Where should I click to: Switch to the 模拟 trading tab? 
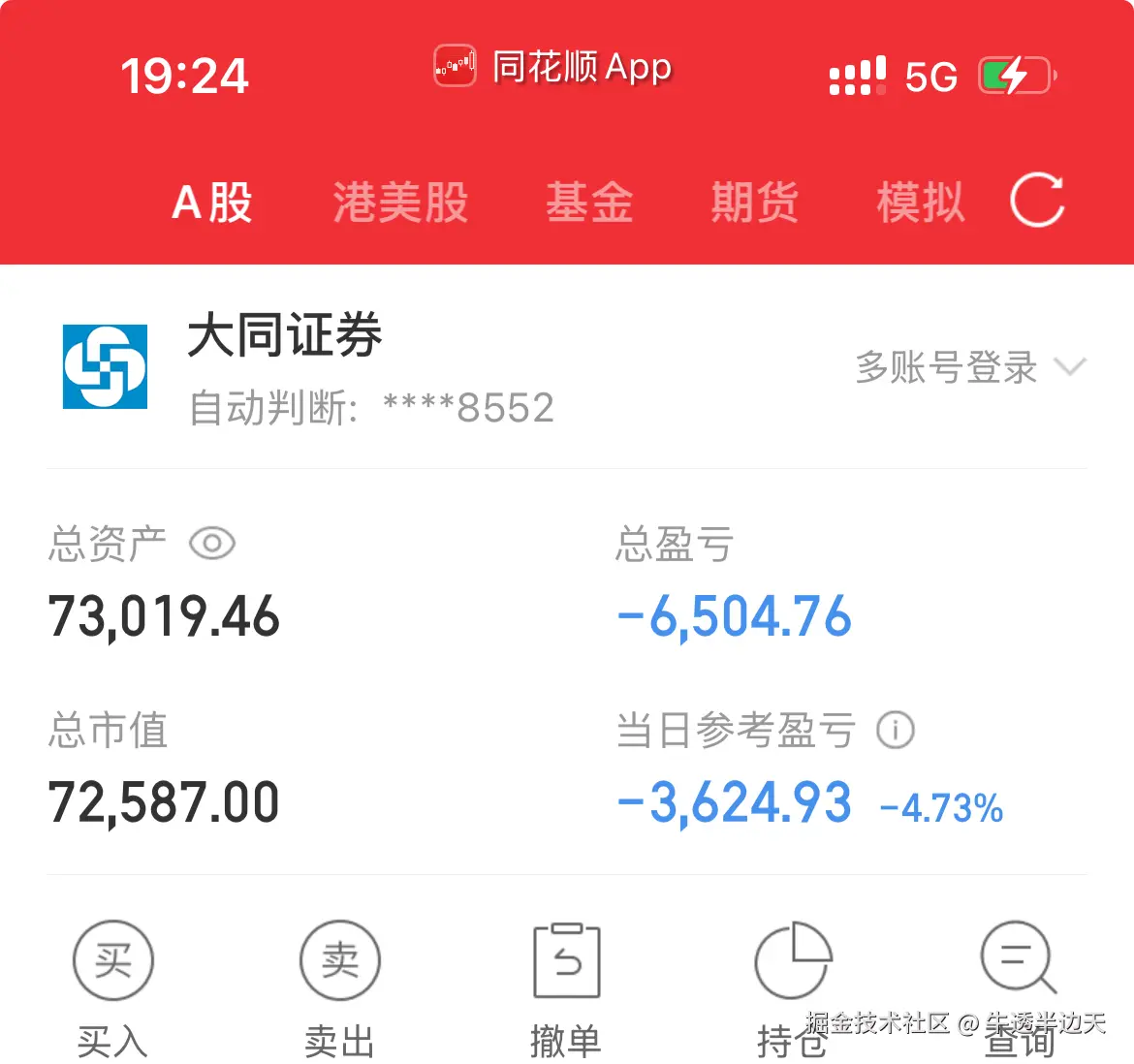[x=920, y=203]
